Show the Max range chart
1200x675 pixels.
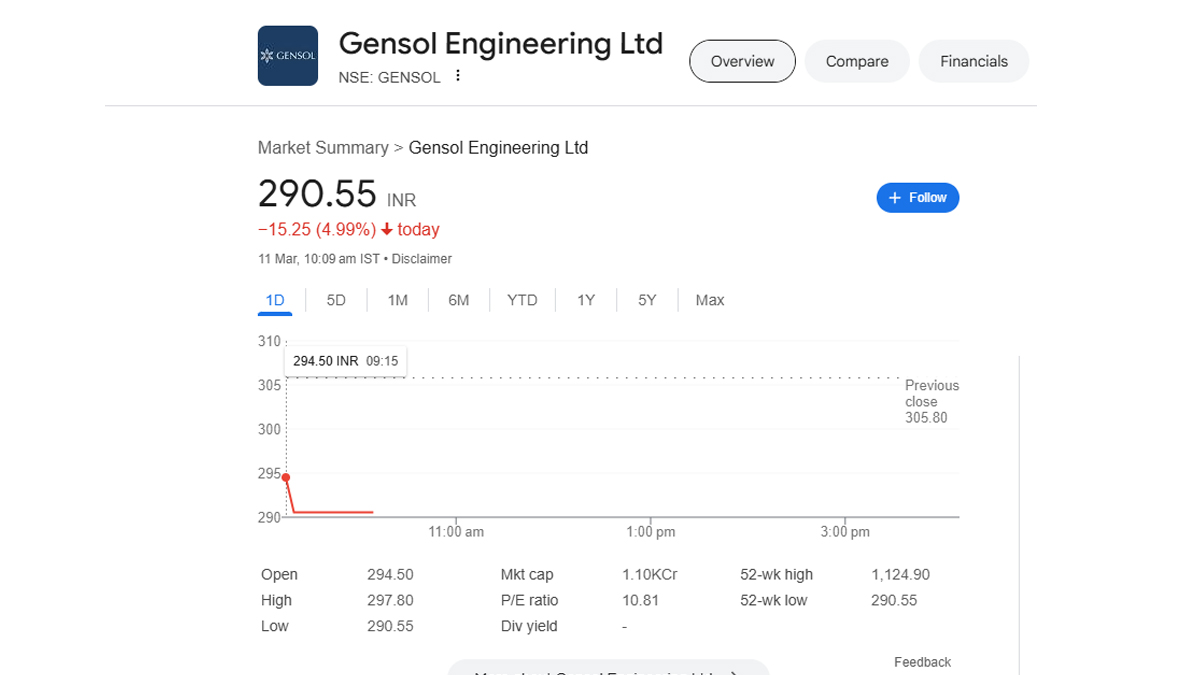[x=709, y=300]
